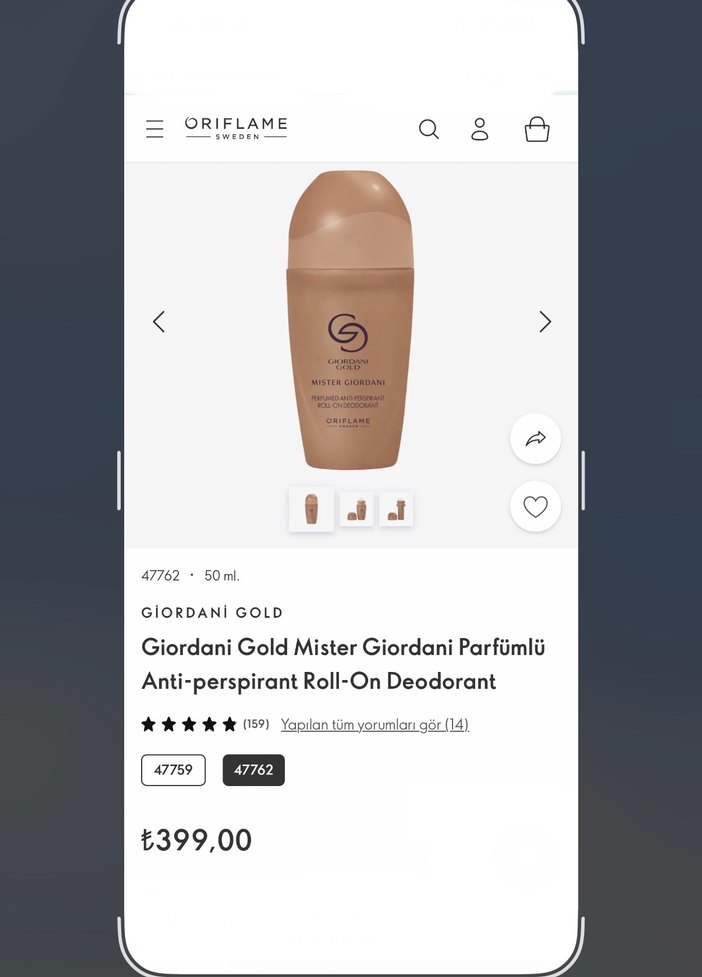The image size is (702, 977).
Task: Choose the 47759 variant
Action: [x=173, y=770]
